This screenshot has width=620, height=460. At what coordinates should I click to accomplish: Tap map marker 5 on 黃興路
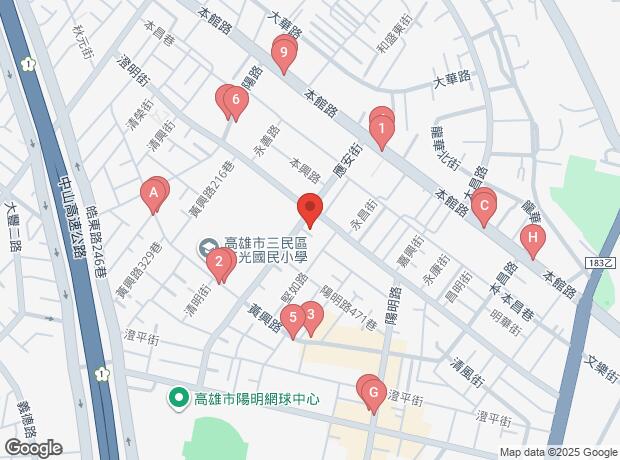click(x=292, y=319)
